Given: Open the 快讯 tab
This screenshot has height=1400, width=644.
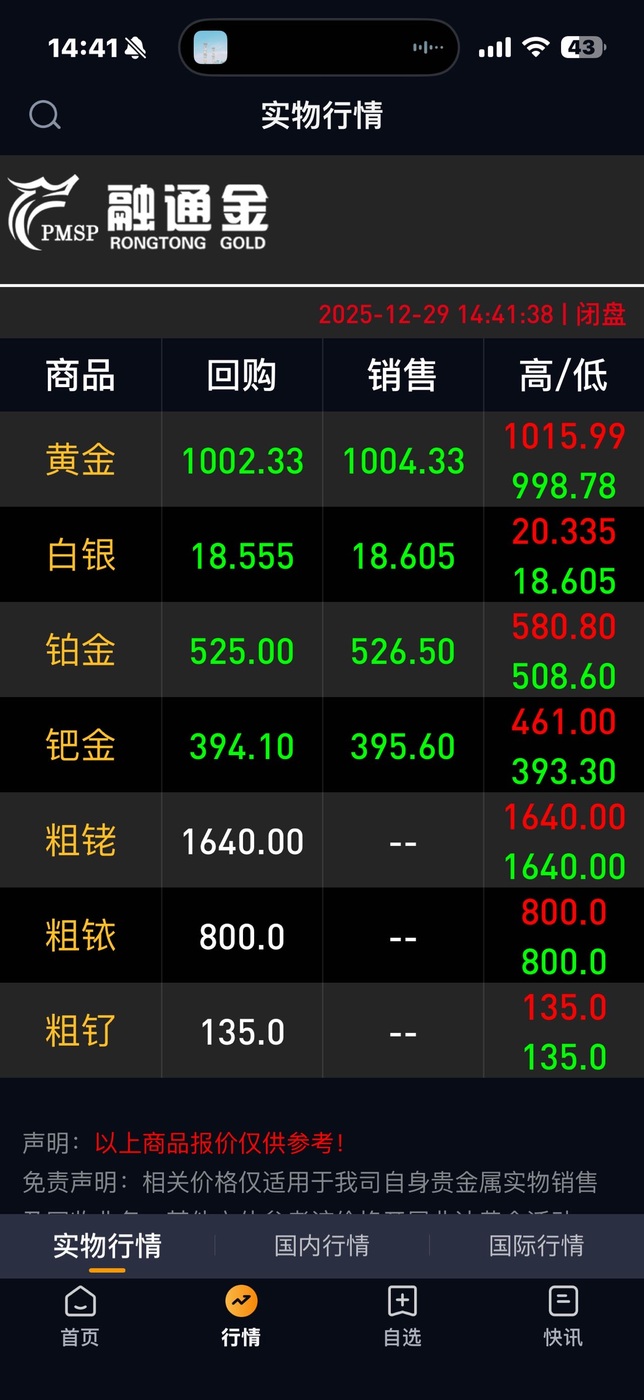Looking at the screenshot, I should (563, 1315).
